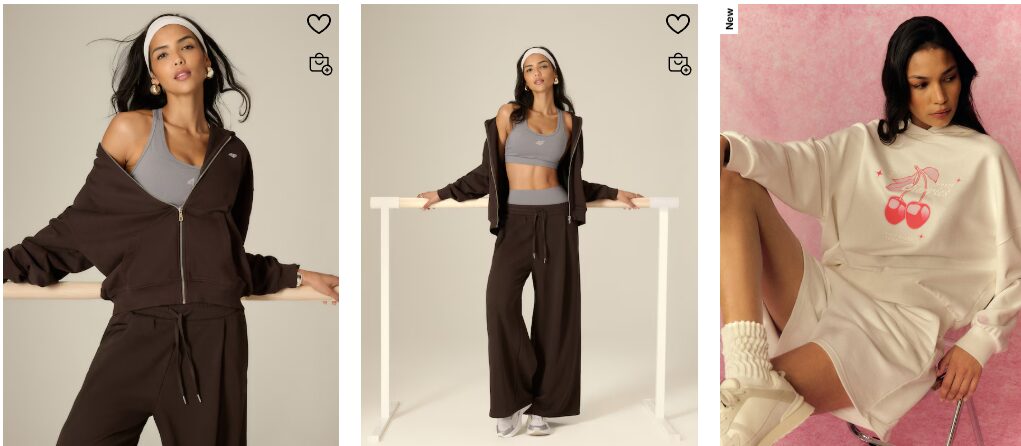Open the full-length wide-leg pants product
Image resolution: width=1021 pixels, height=446 pixels.
click(x=529, y=225)
